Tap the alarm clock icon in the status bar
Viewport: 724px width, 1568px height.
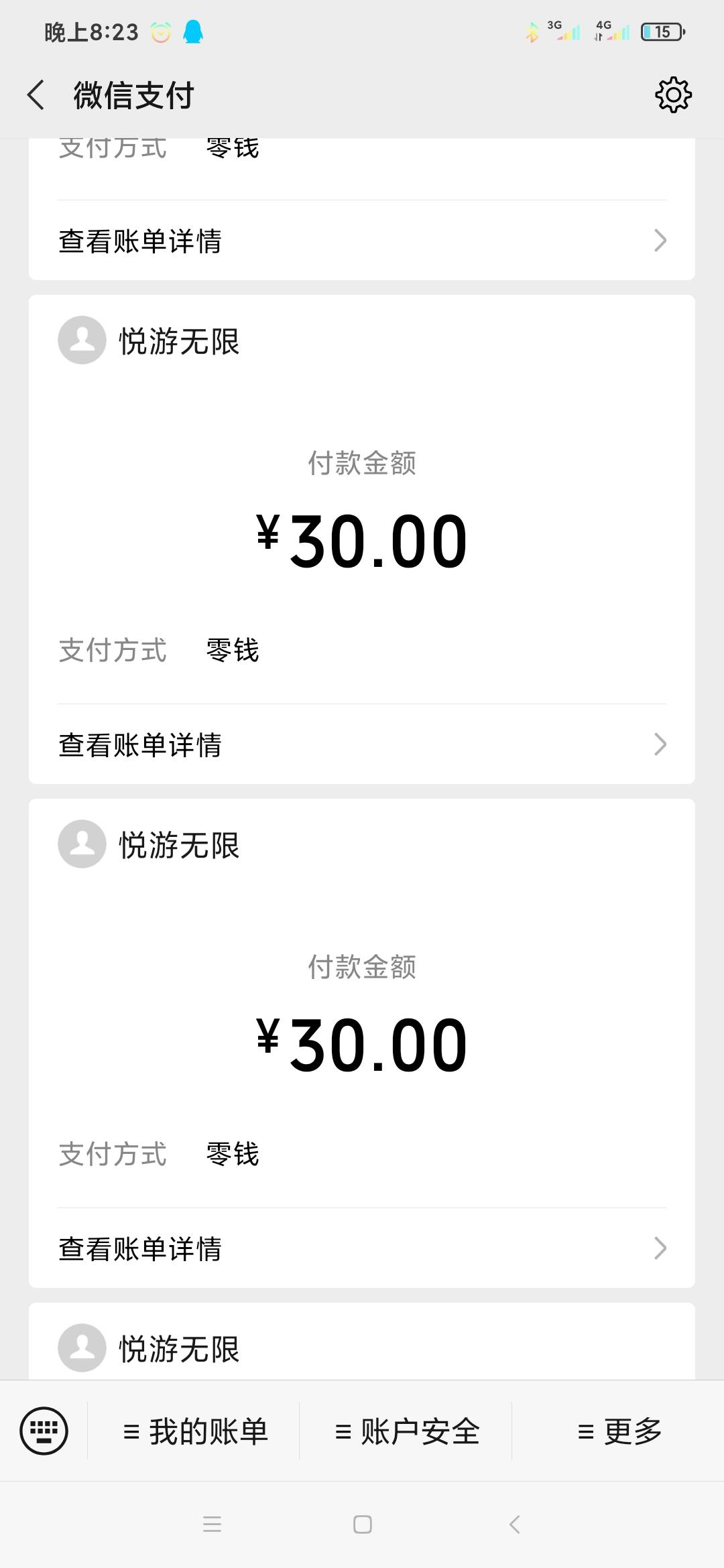159,31
